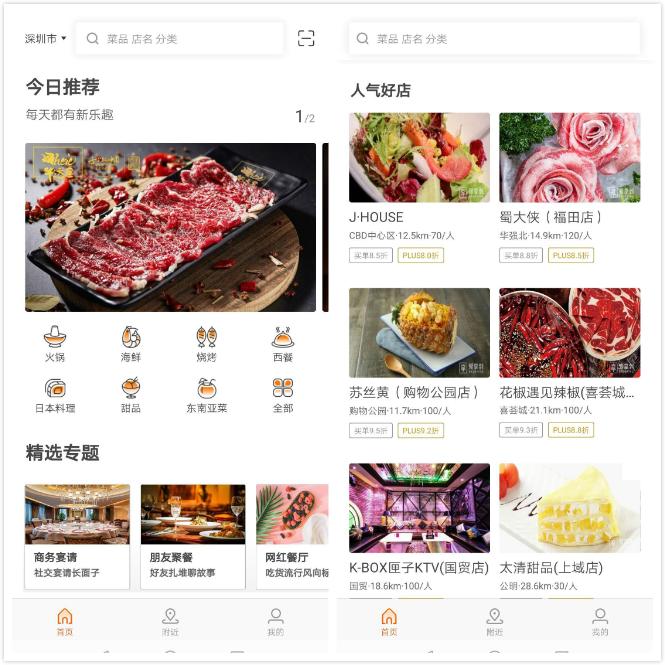The width and height of the screenshot is (665, 665).
Task: Choose the 烧烤 category
Action: tap(207, 343)
